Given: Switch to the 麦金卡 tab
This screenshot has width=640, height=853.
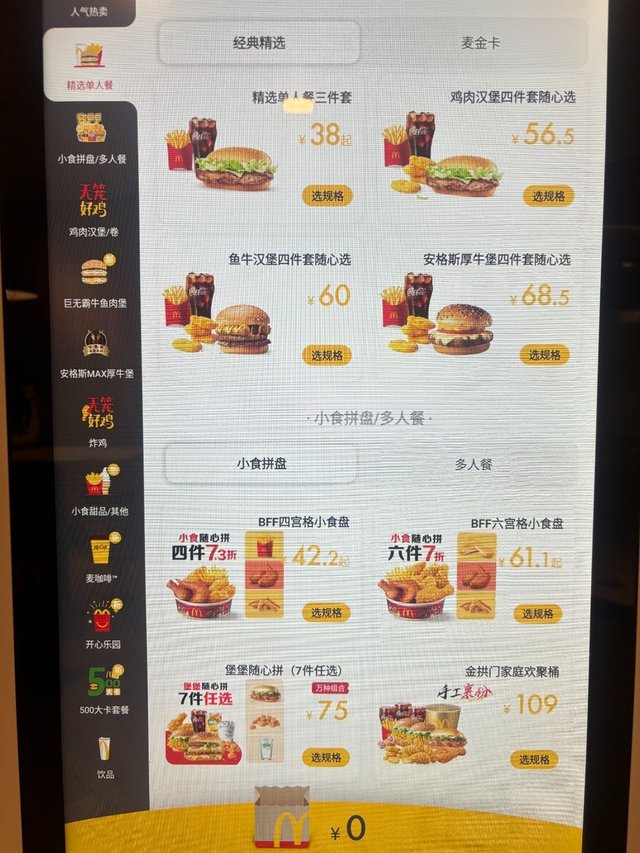Looking at the screenshot, I should coord(479,43).
